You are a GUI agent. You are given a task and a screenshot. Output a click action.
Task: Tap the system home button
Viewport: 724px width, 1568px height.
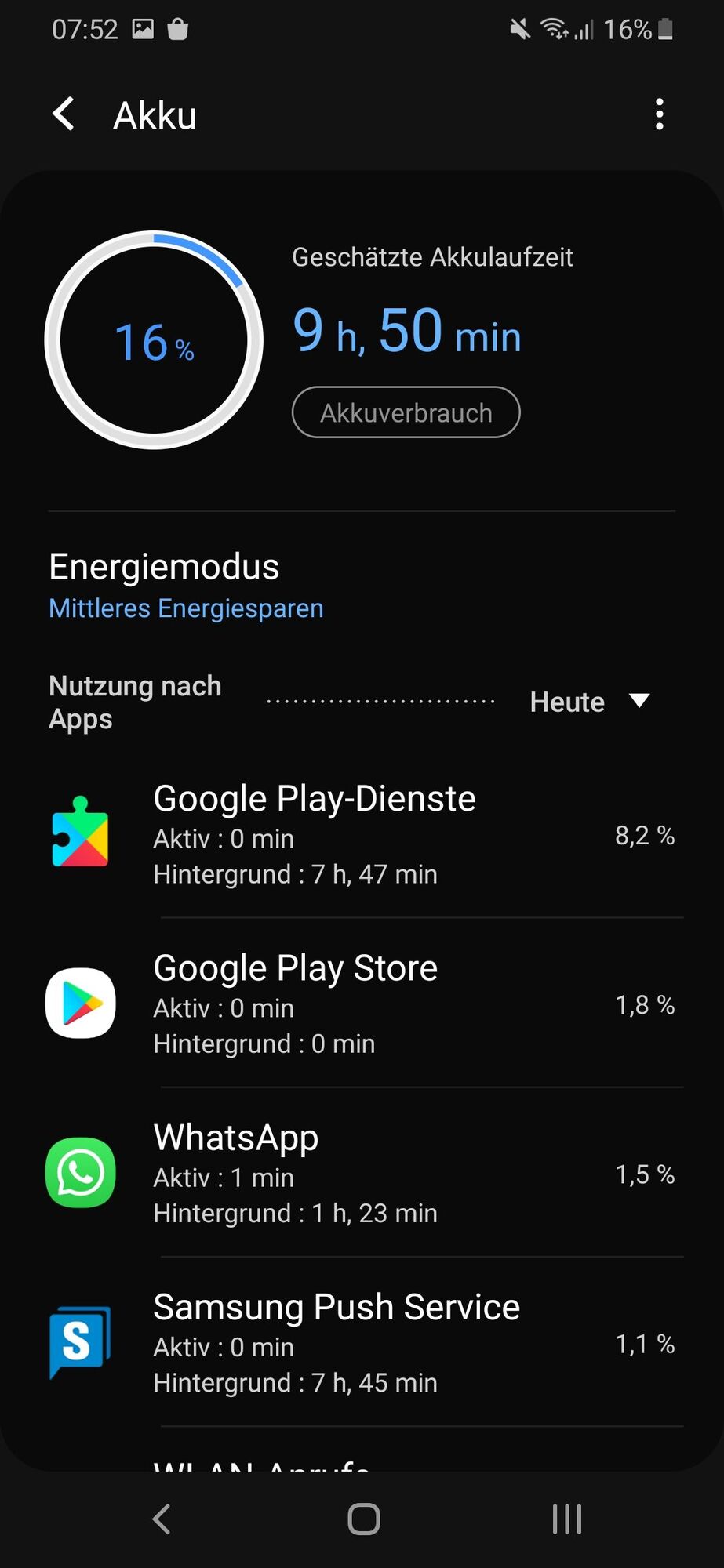click(x=363, y=1519)
